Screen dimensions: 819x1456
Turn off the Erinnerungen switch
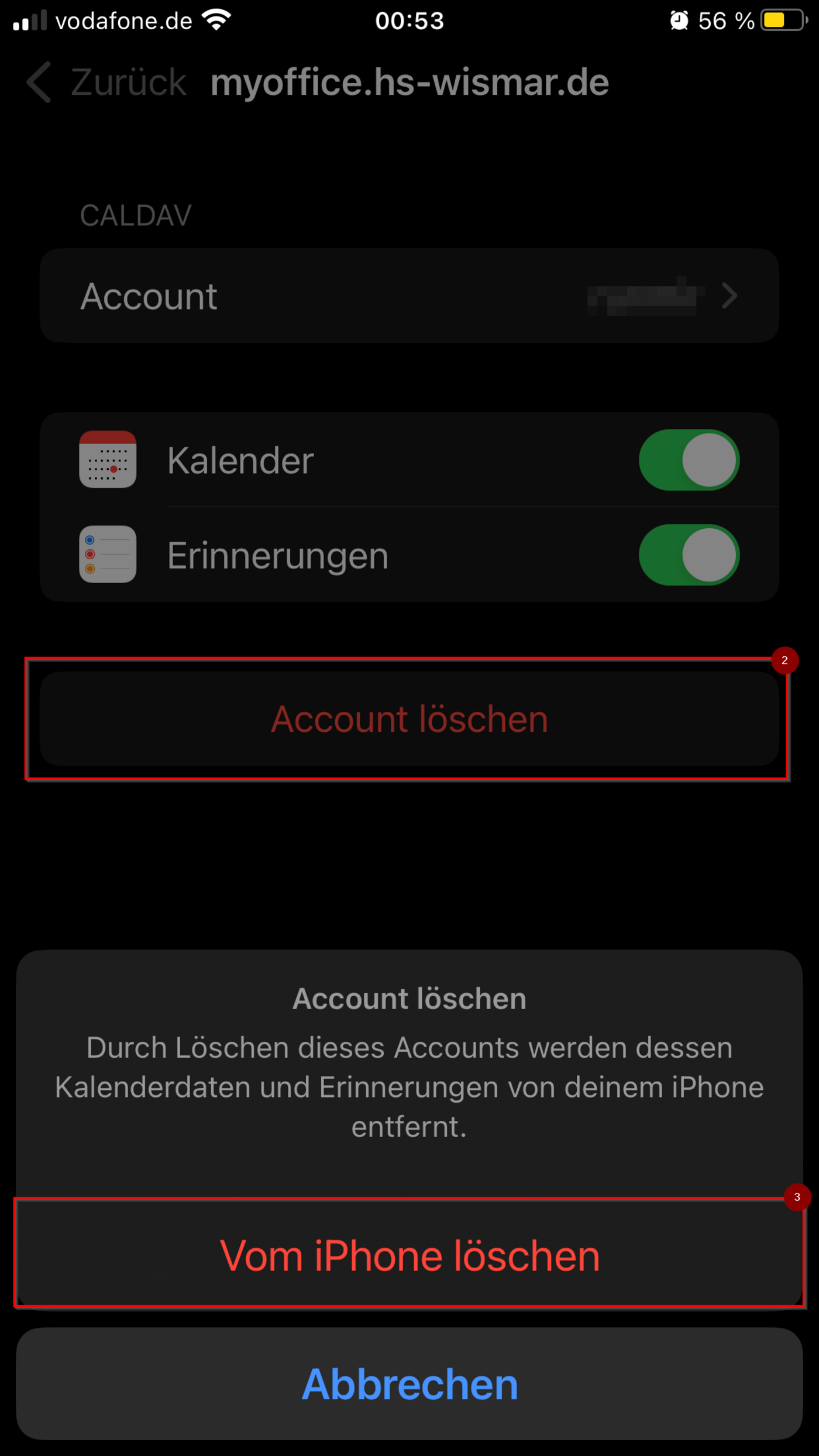[x=689, y=555]
